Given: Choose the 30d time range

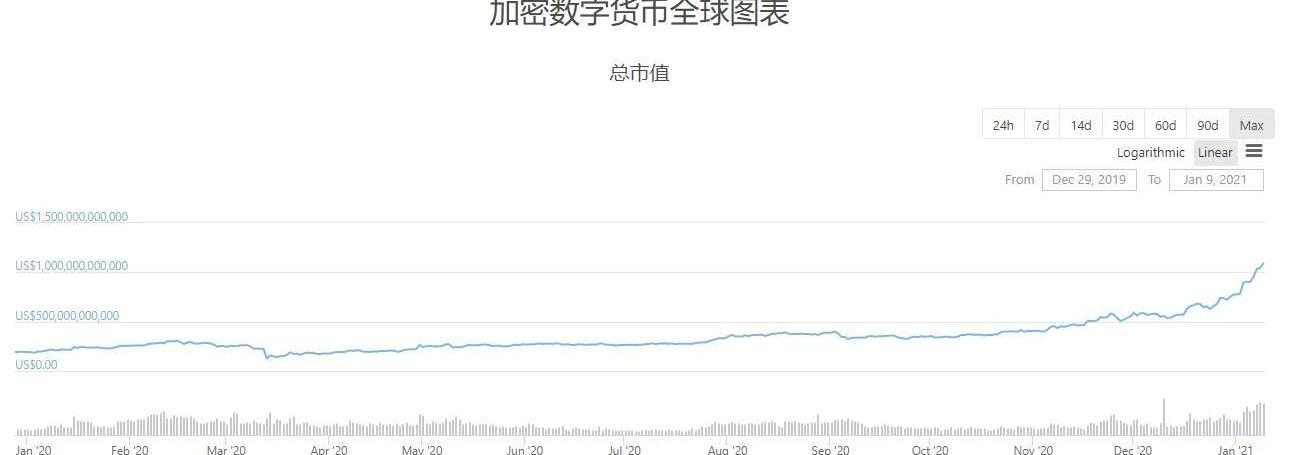Looking at the screenshot, I should pyautogui.click(x=1123, y=125).
